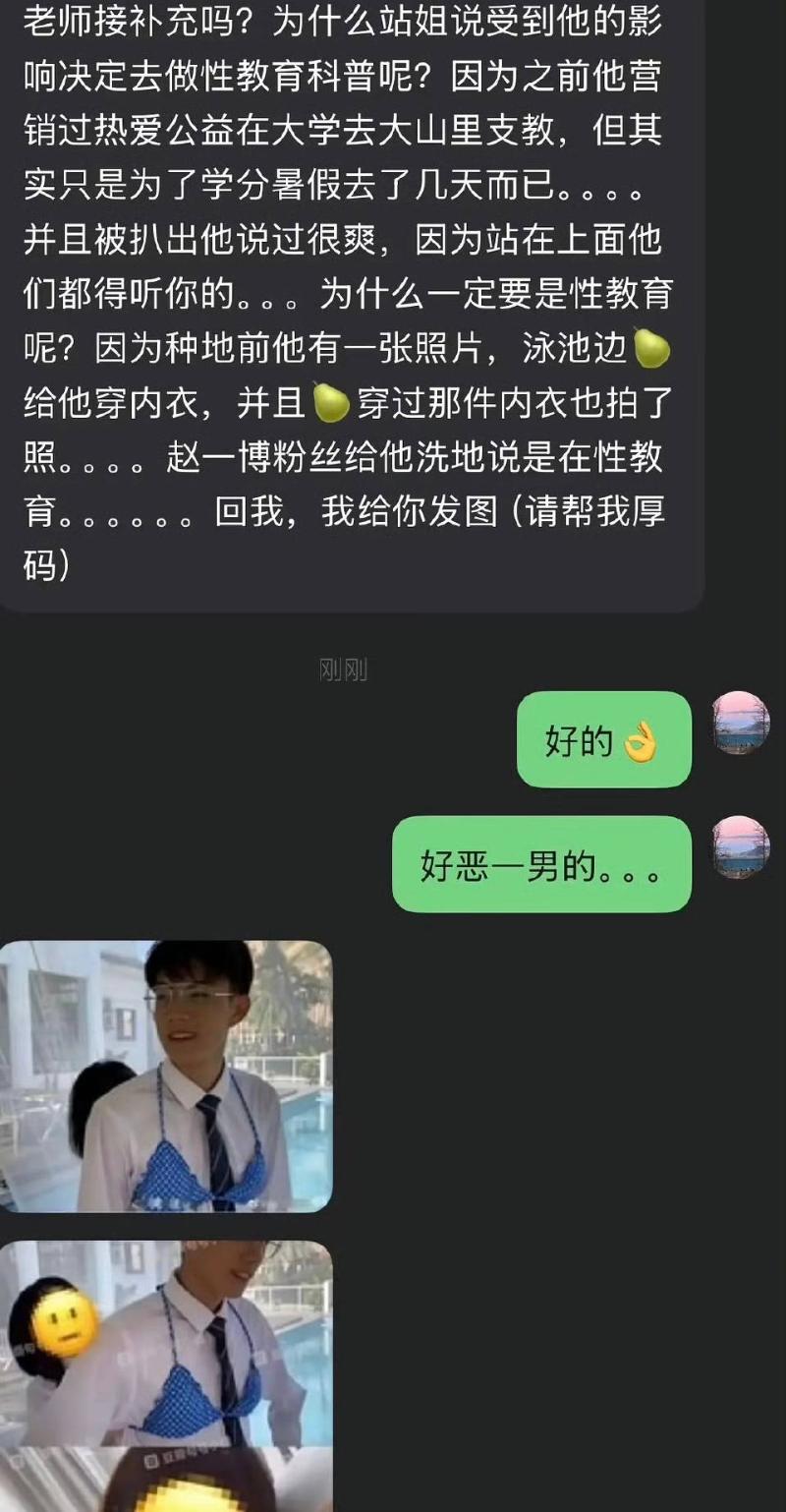Image resolution: width=786 pixels, height=1512 pixels.
Task: Tap the avatar beside the 好的 message
Action: pos(741,723)
